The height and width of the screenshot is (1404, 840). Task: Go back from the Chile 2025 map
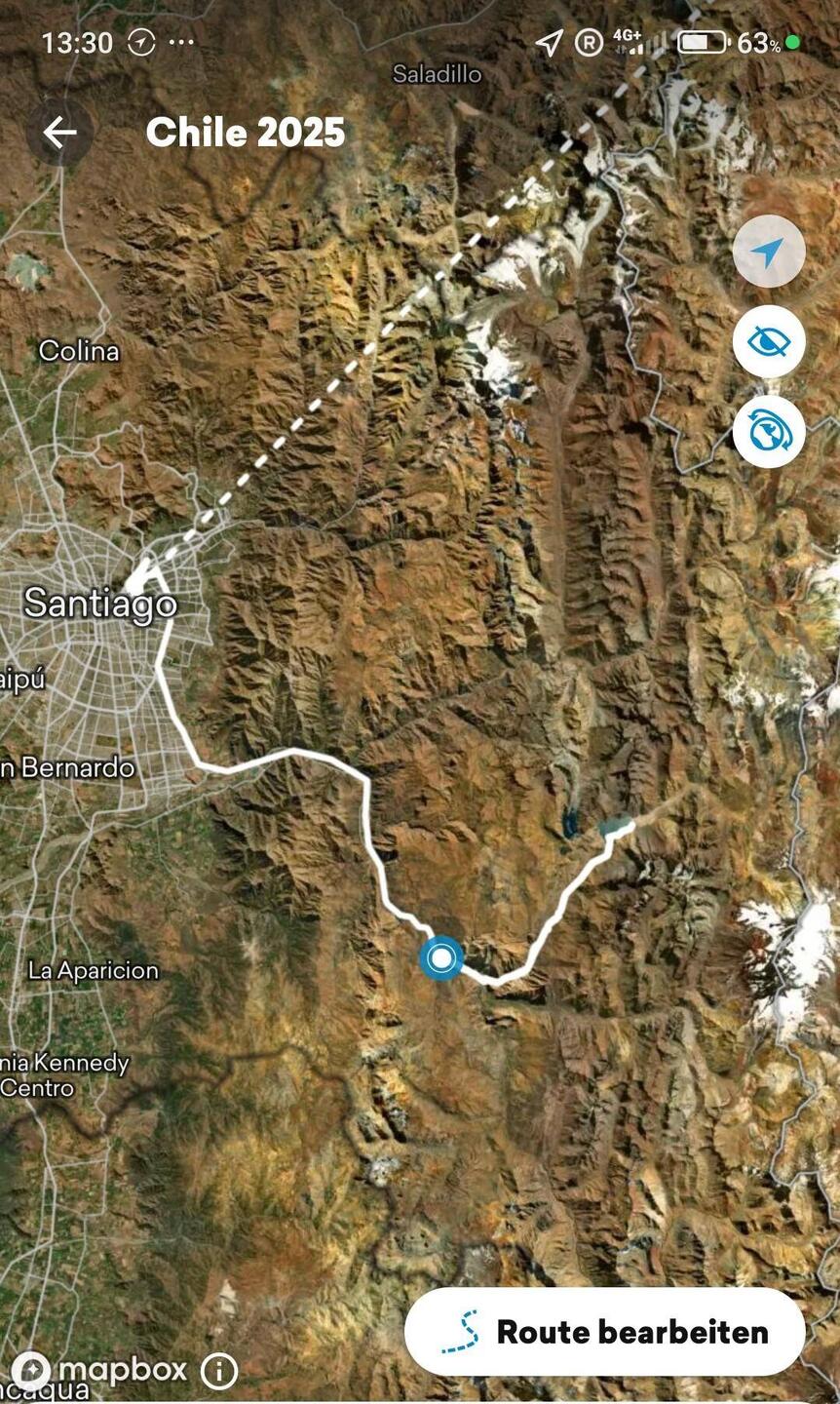coord(59,133)
